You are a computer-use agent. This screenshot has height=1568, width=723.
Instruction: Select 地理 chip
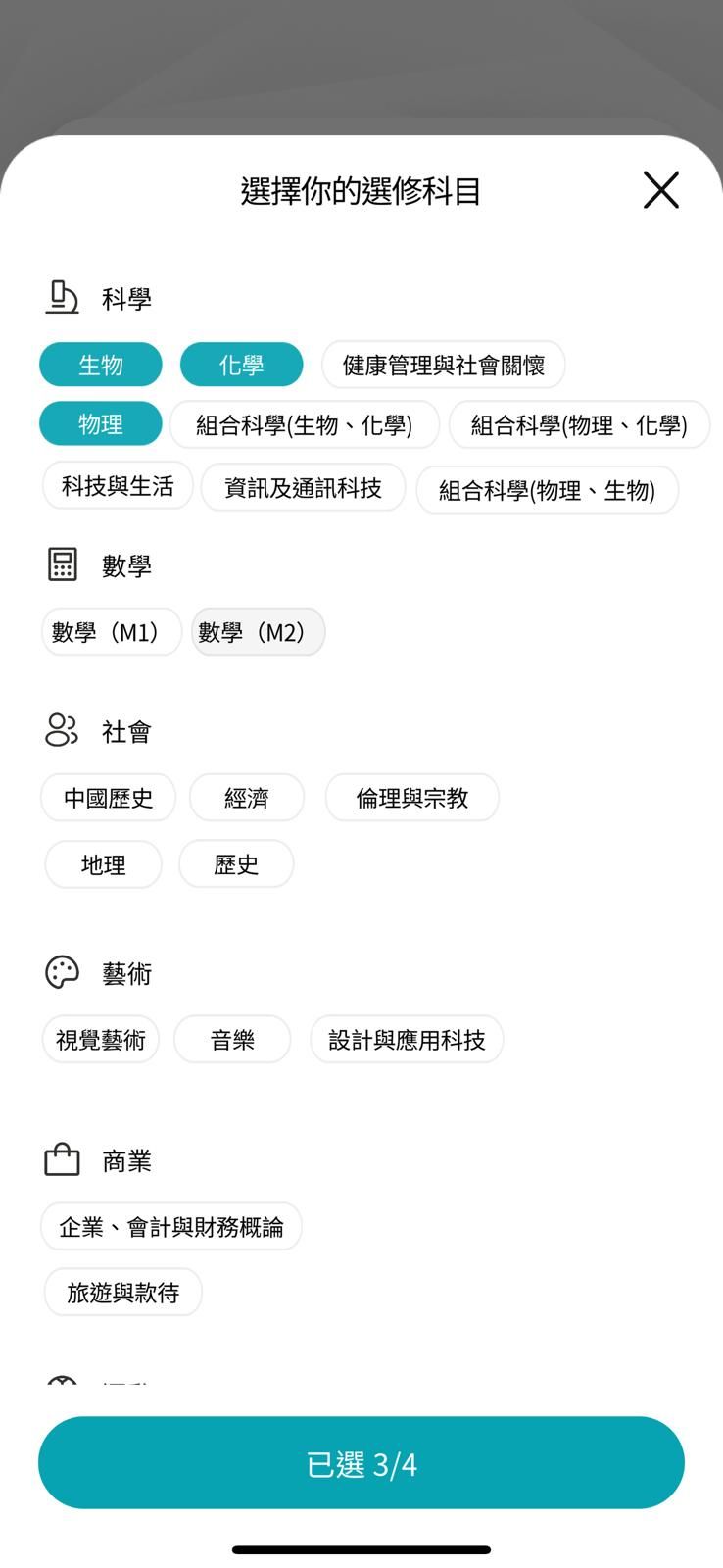[x=103, y=864]
